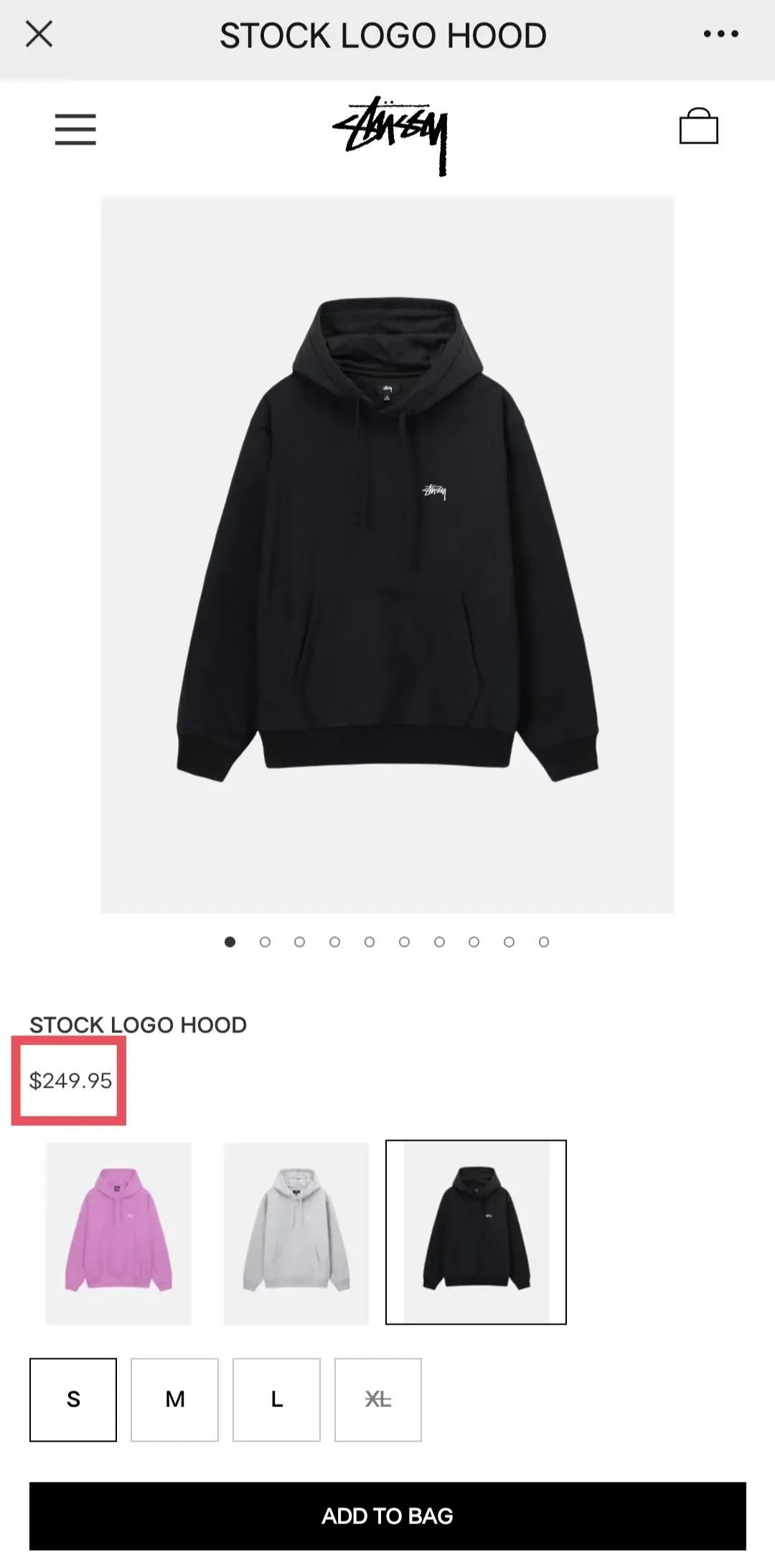Choose size S
The width and height of the screenshot is (775, 1568).
[73, 1399]
